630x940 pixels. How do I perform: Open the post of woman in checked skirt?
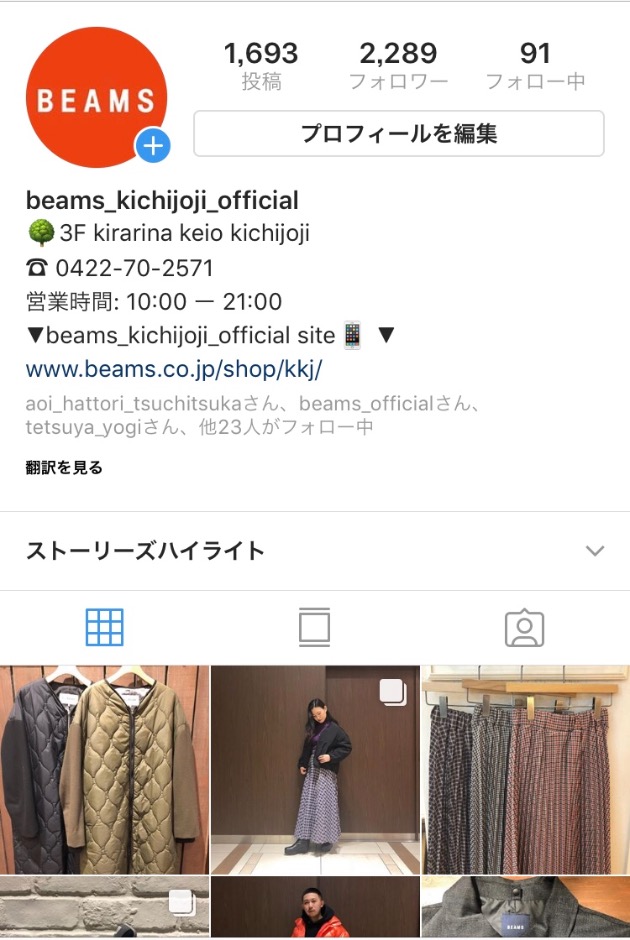[x=315, y=769]
